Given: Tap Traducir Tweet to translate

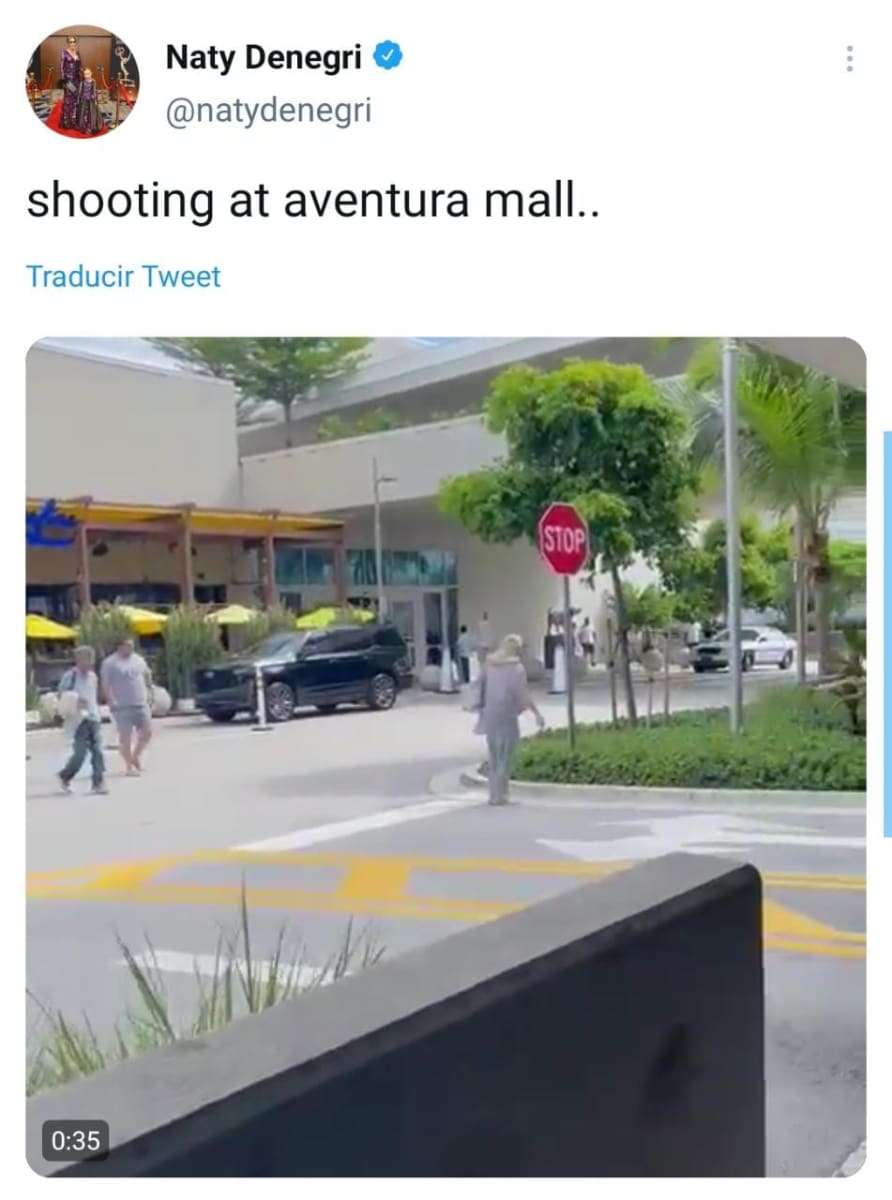Looking at the screenshot, I should [x=123, y=276].
